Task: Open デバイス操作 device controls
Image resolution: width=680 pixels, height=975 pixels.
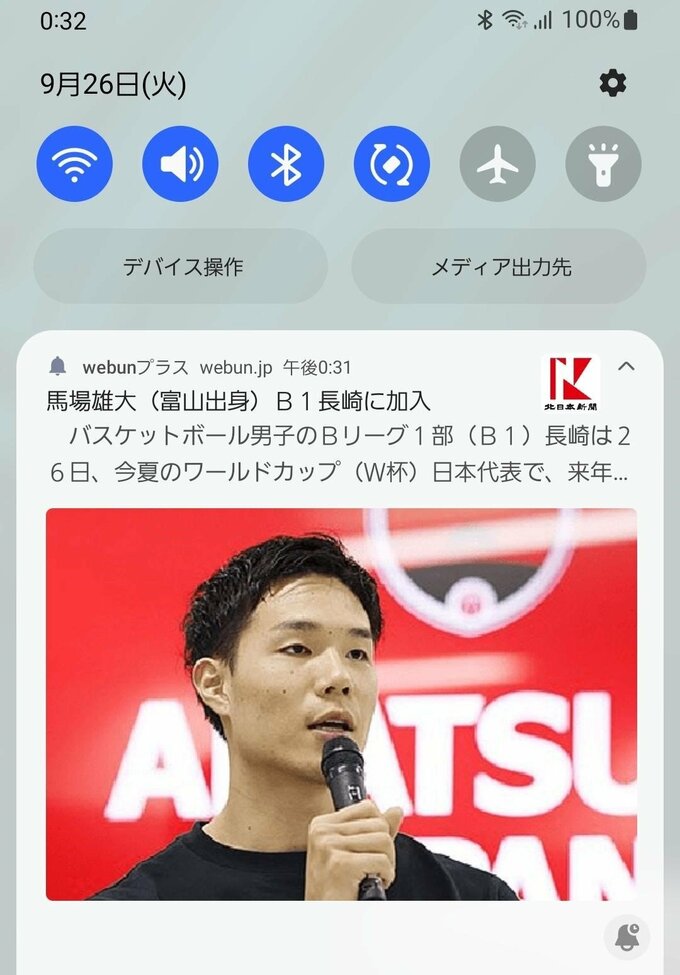Action: pyautogui.click(x=182, y=267)
